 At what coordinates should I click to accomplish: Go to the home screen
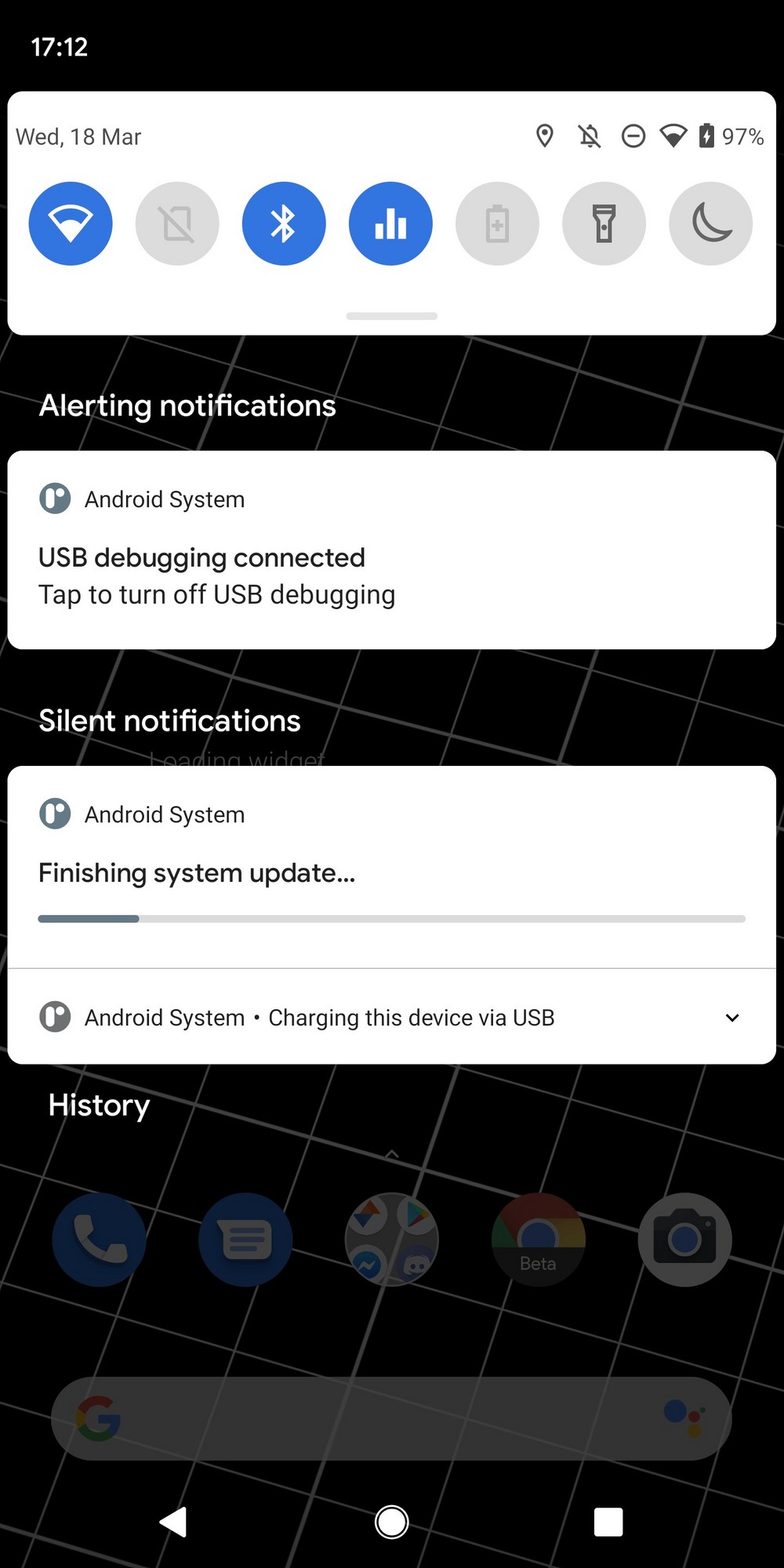(x=391, y=1522)
